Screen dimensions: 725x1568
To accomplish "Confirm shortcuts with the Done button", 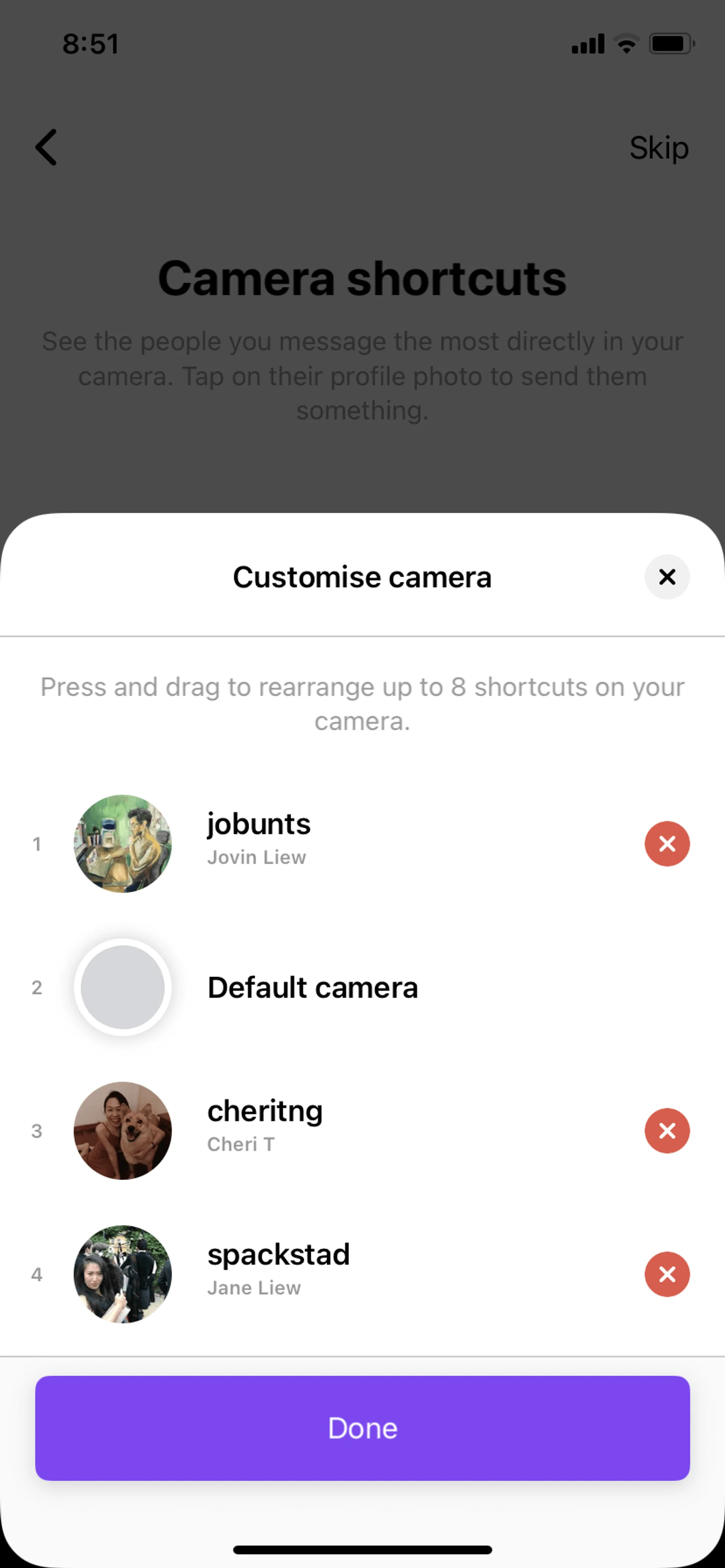I will 362,1428.
